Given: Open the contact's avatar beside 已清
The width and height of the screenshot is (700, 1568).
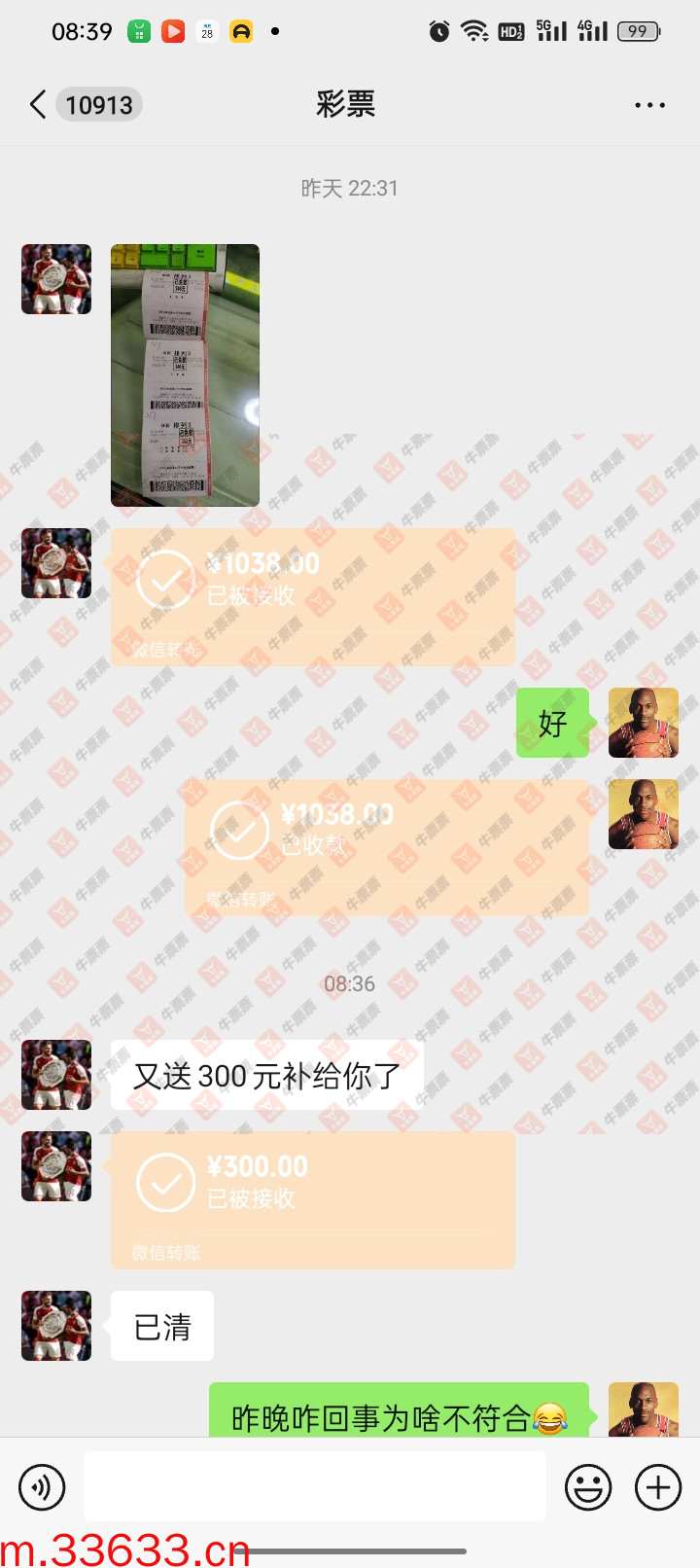Looking at the screenshot, I should coord(56,1326).
